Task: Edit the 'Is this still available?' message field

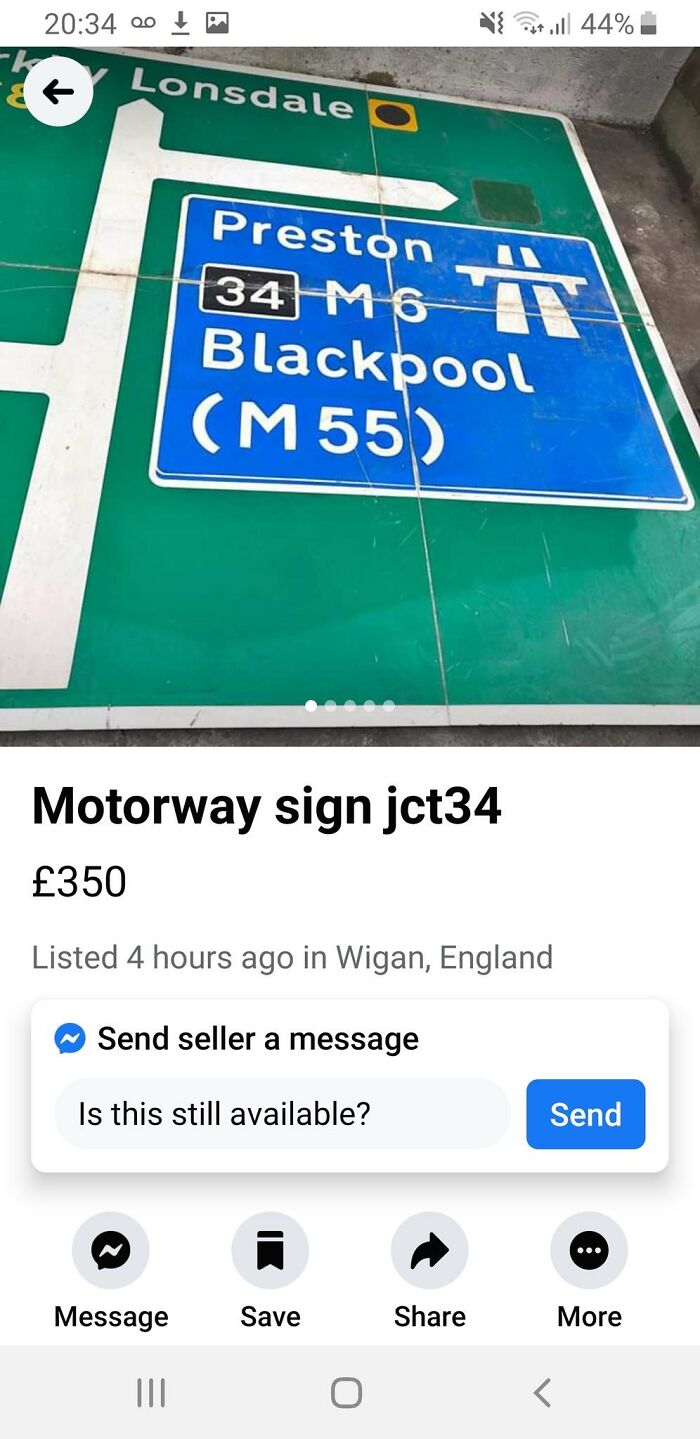Action: click(x=282, y=1113)
